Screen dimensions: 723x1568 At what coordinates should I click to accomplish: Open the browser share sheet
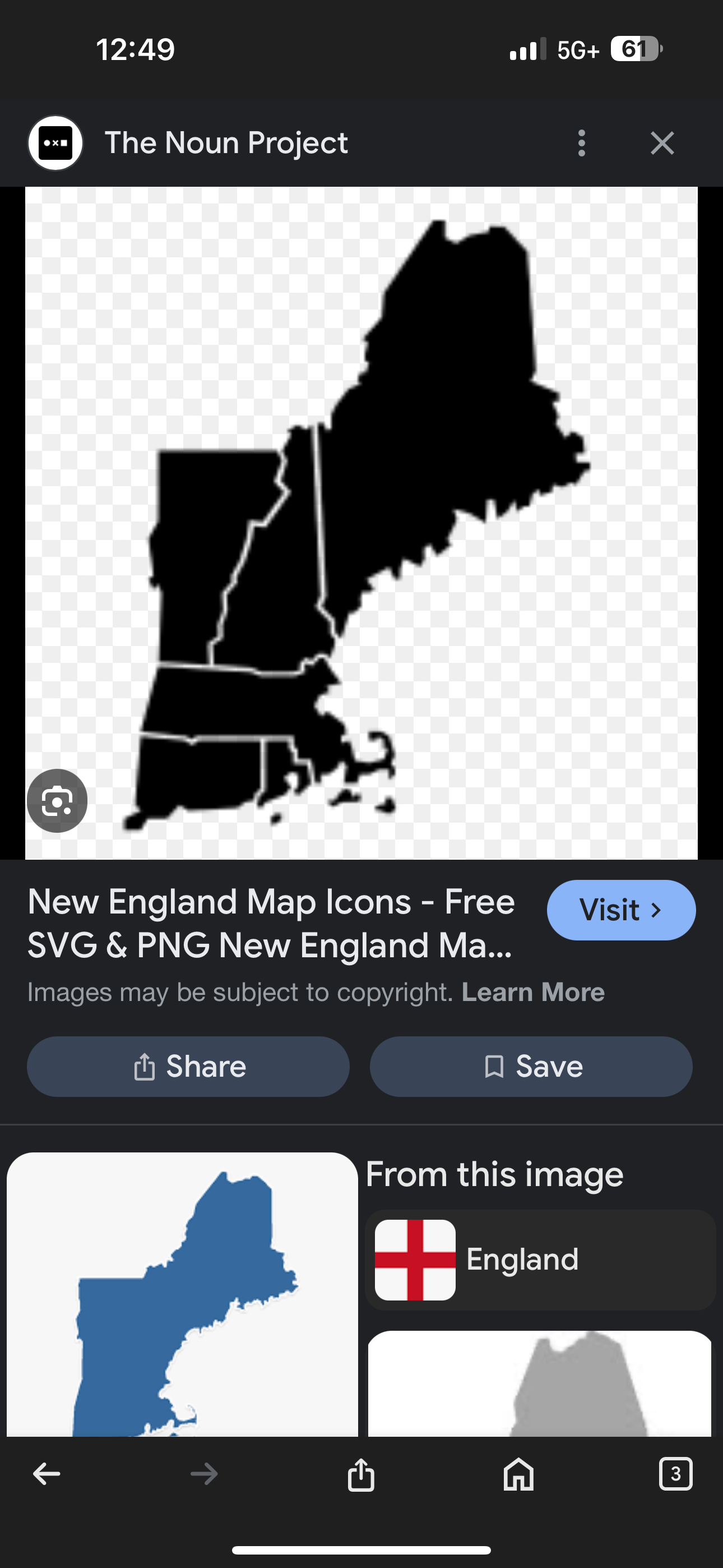click(x=361, y=1474)
